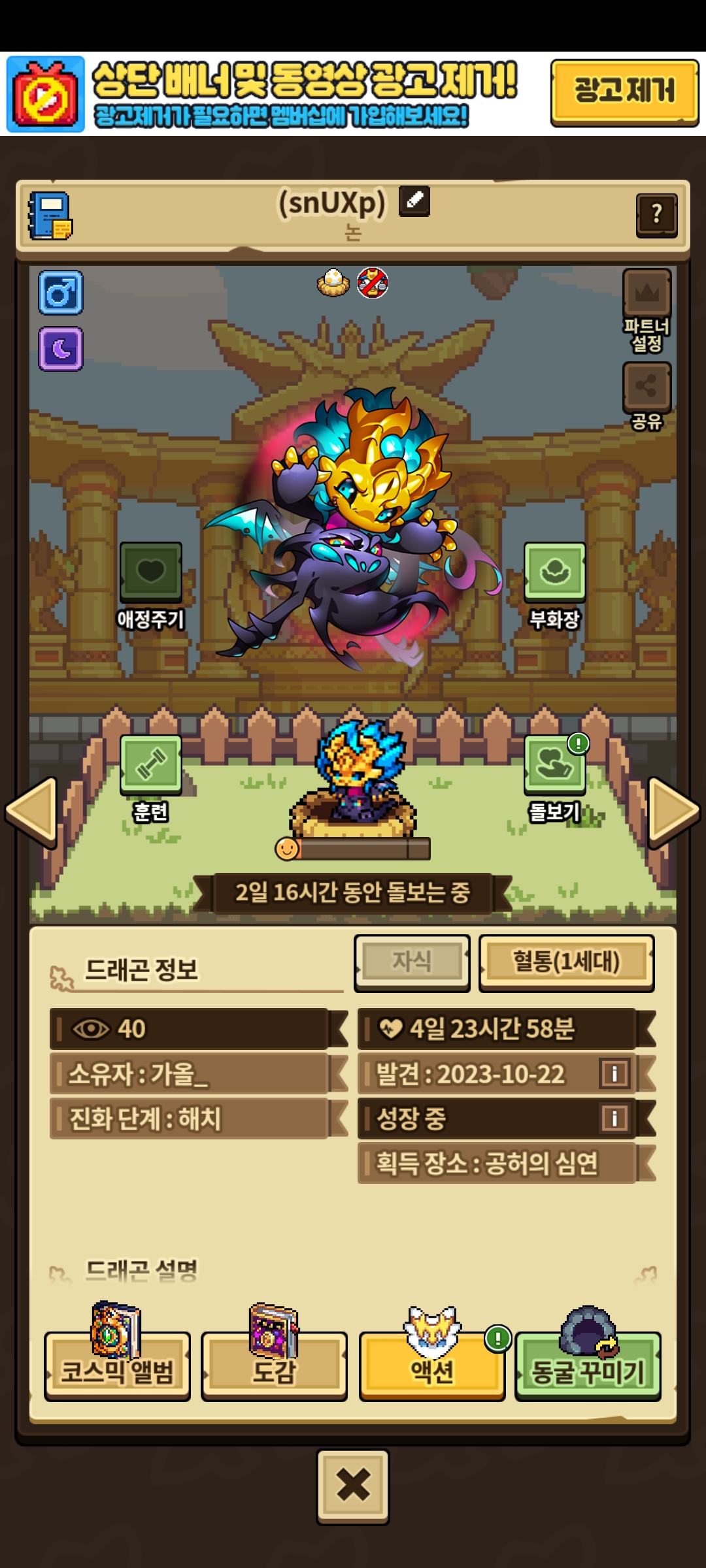The image size is (706, 1568).
Task: Open the 부화장 hatchery button
Action: tap(554, 572)
